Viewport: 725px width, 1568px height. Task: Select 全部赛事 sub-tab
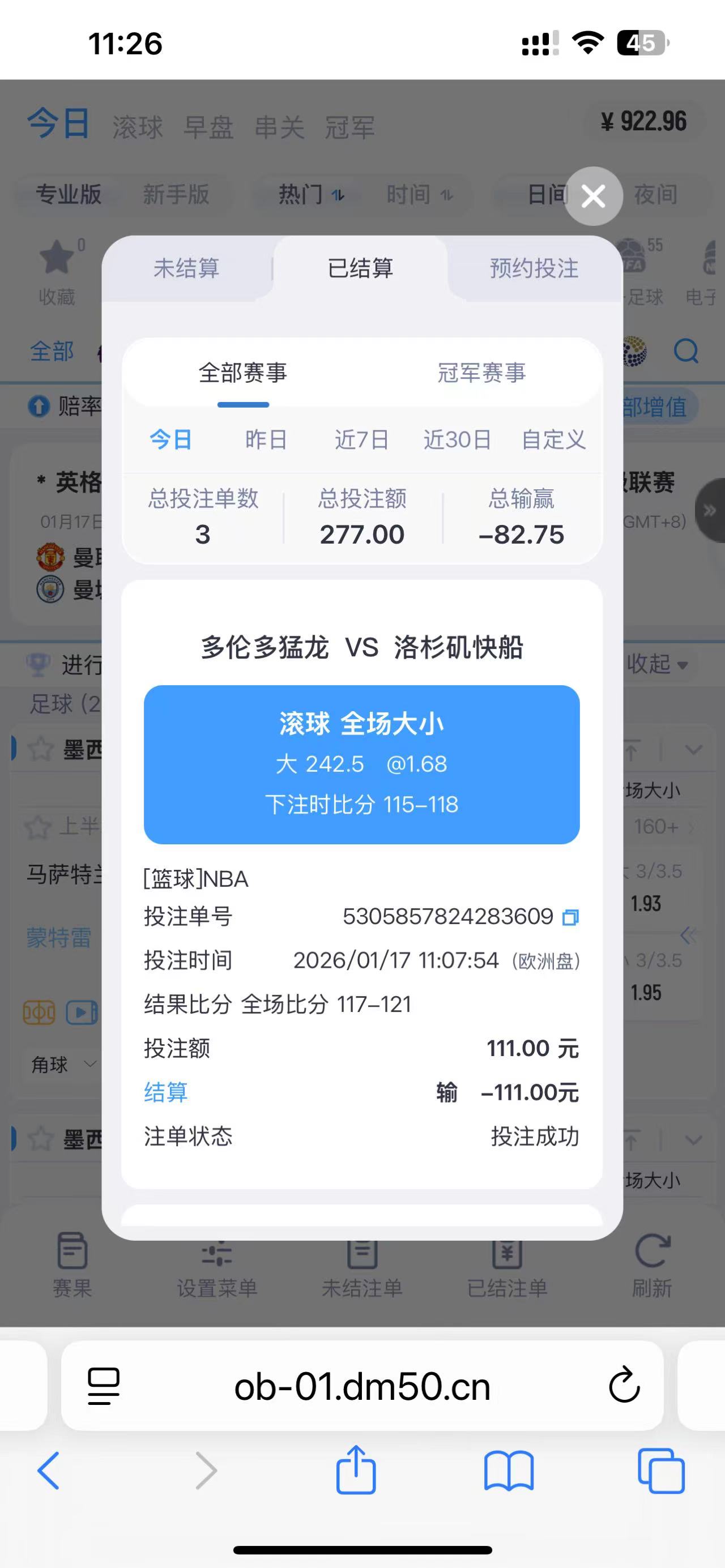[243, 373]
